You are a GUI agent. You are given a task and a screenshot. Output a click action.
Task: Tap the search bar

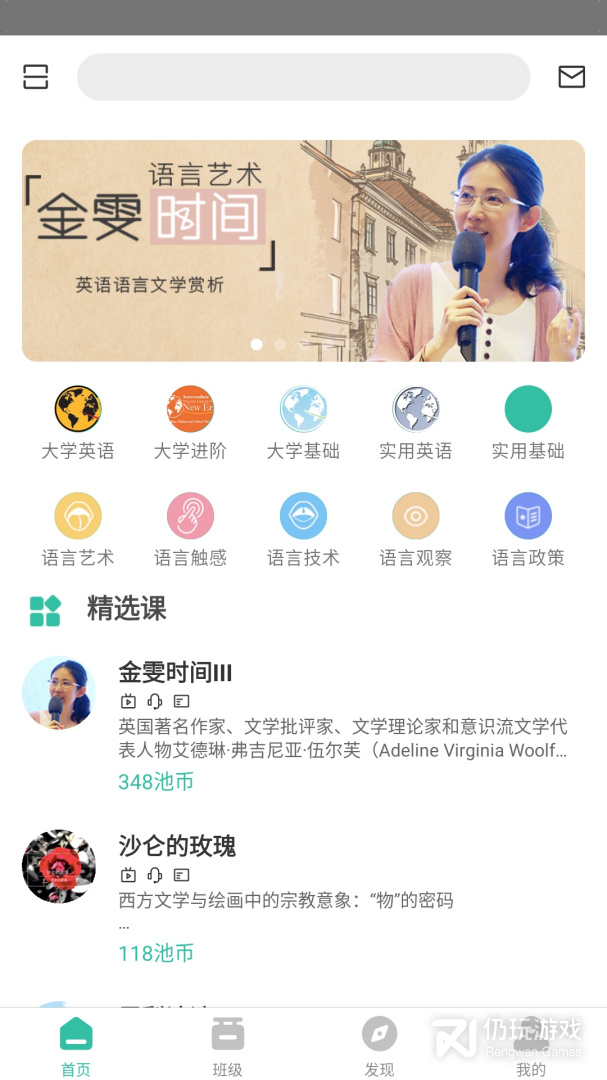tap(303, 77)
